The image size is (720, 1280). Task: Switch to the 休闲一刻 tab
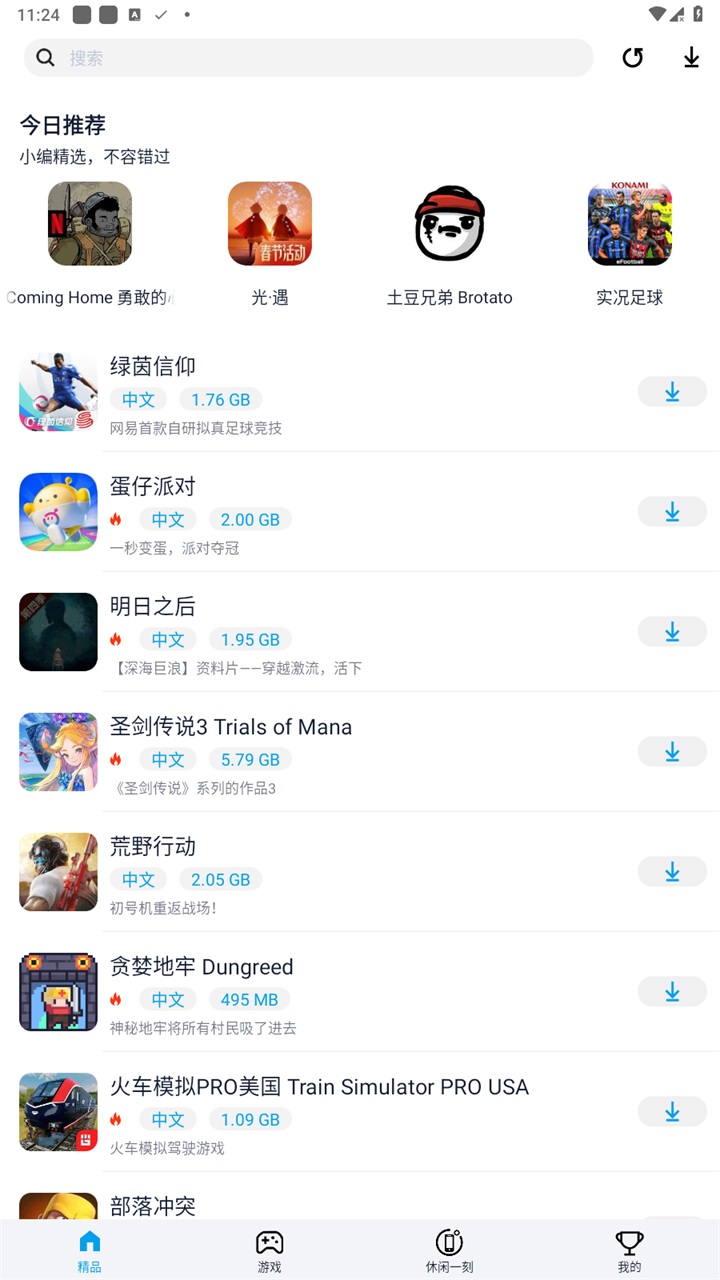click(x=449, y=1250)
